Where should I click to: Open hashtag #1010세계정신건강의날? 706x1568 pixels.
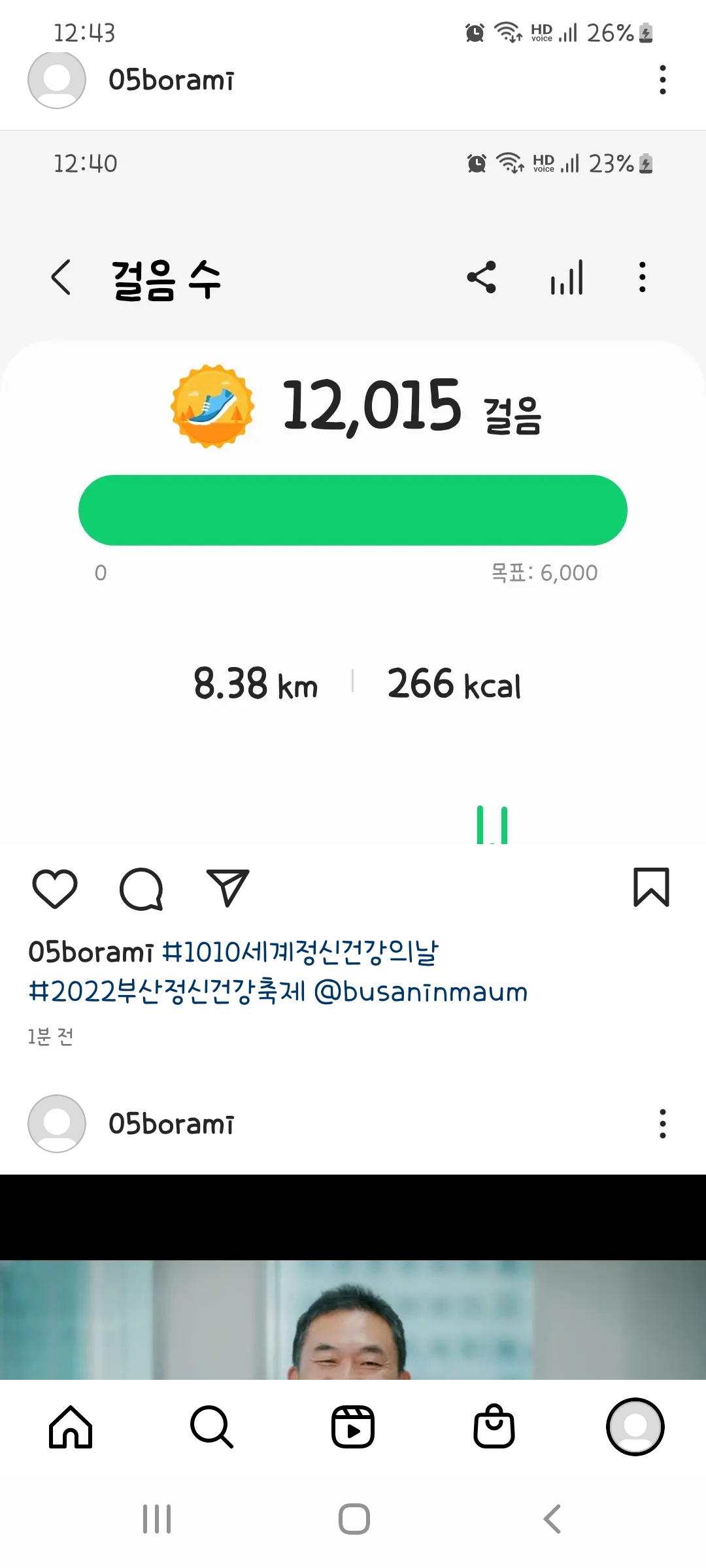(299, 952)
